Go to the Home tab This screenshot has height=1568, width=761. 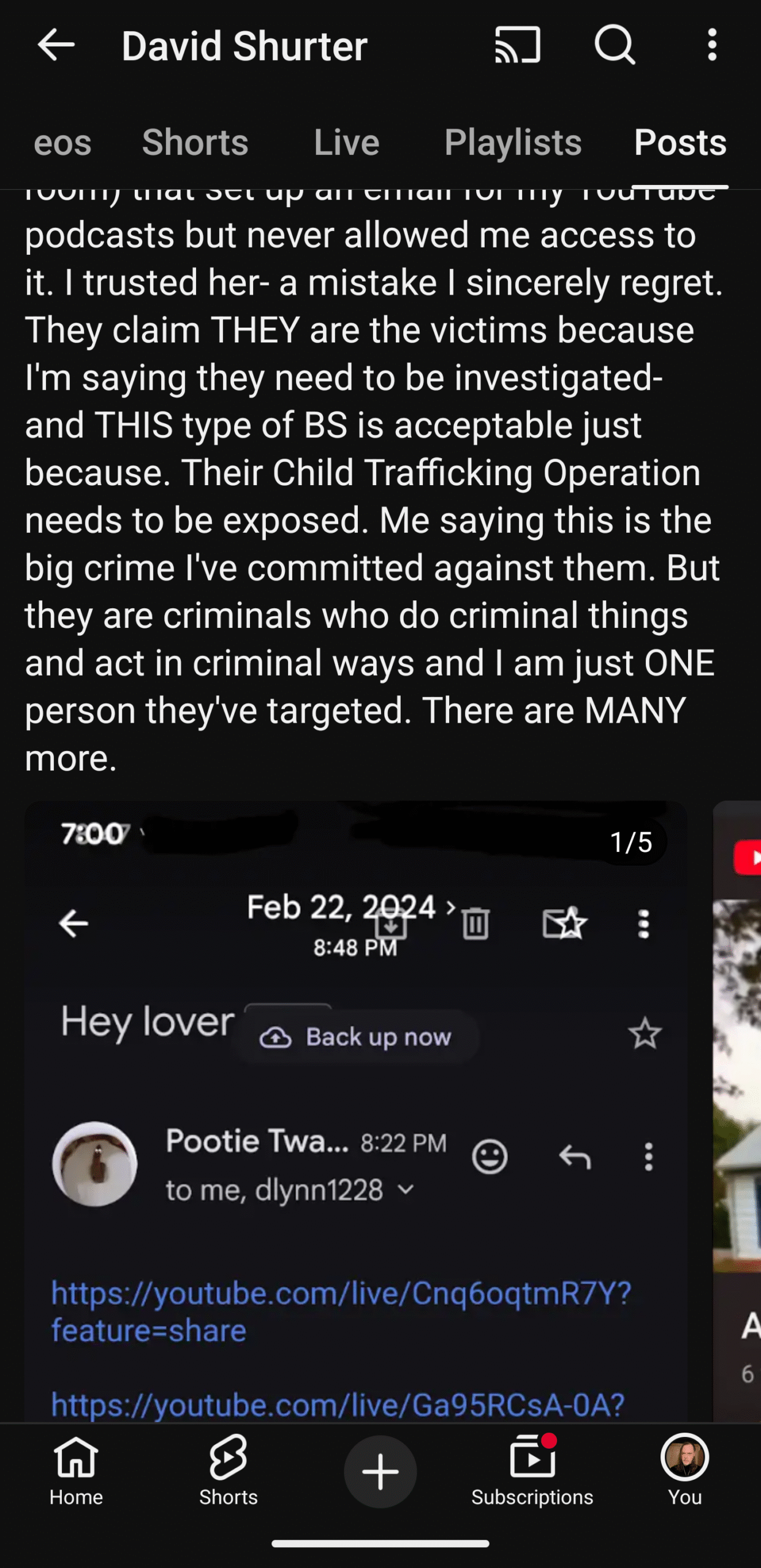tap(76, 1471)
